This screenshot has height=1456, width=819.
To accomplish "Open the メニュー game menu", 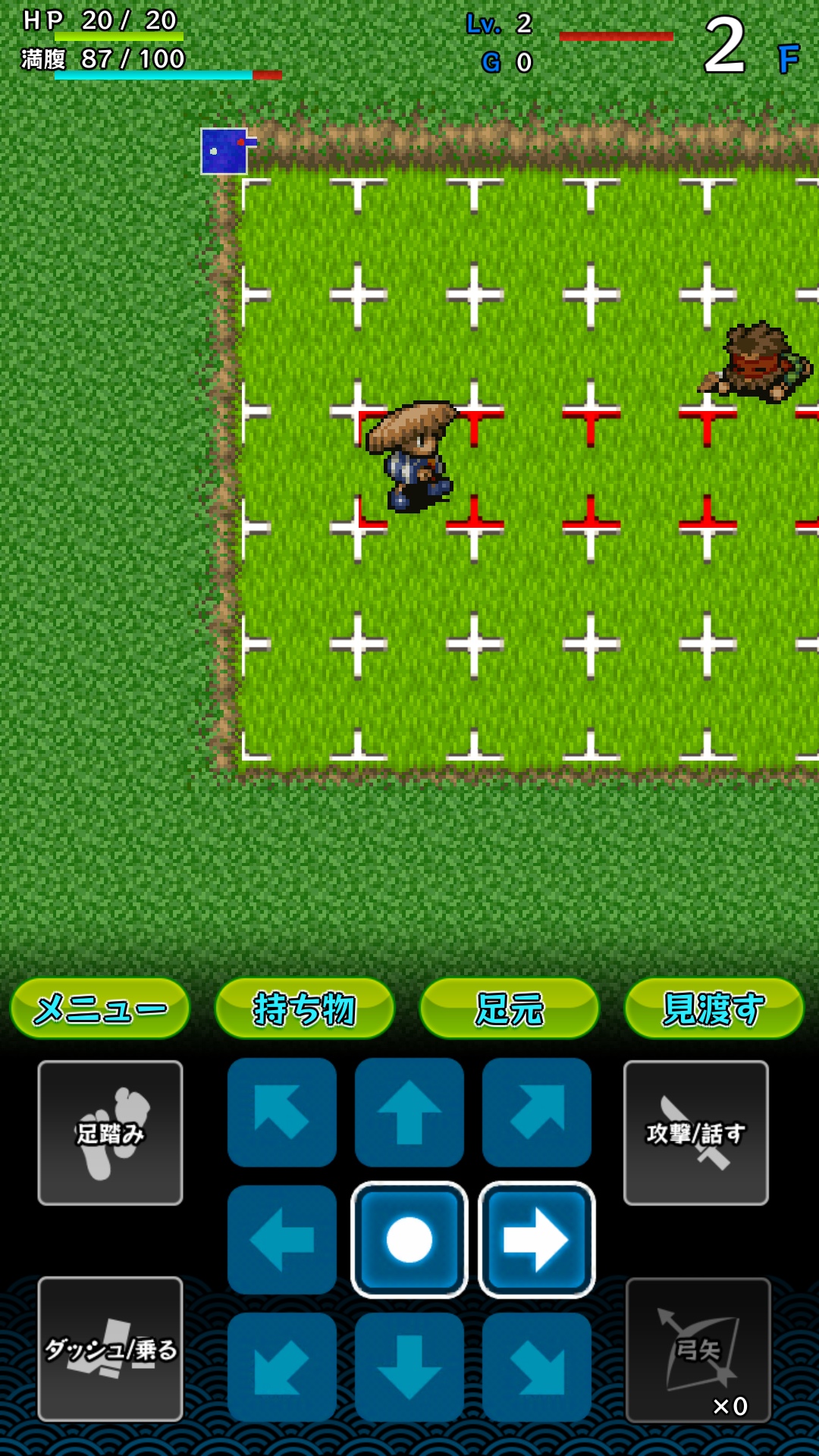I will pyautogui.click(x=100, y=1009).
